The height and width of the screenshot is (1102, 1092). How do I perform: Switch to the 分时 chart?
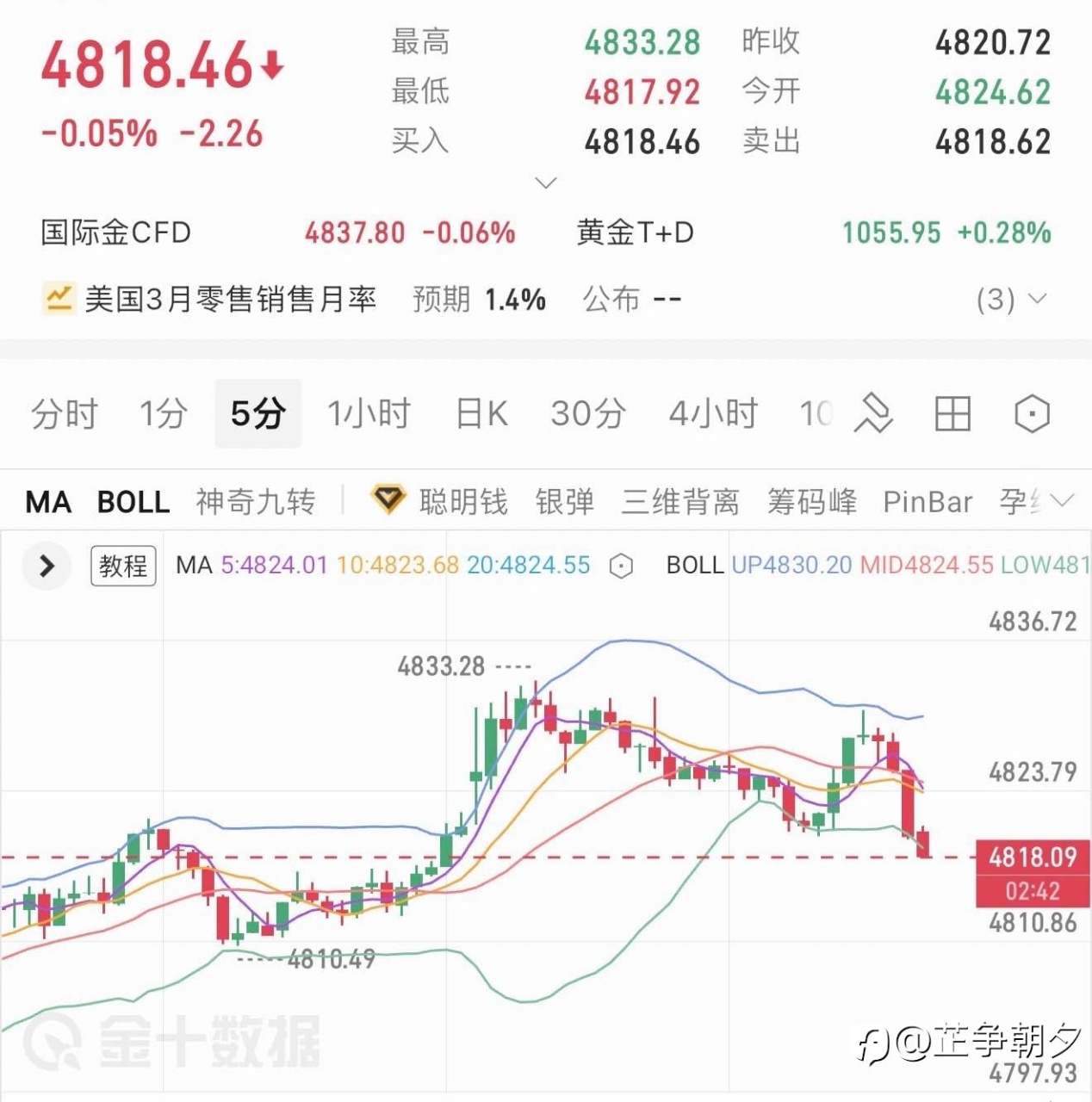(x=65, y=414)
